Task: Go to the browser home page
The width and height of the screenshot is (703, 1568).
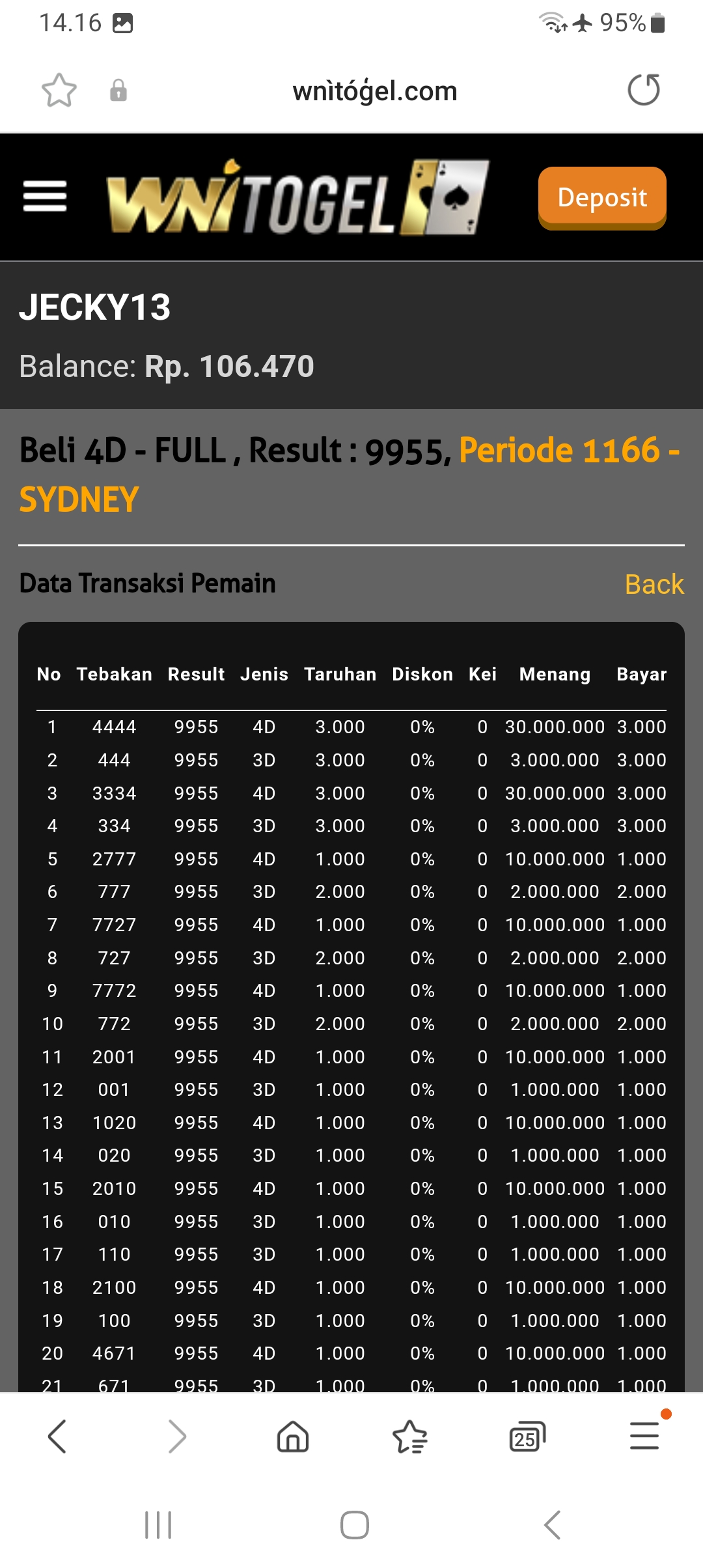Action: pyautogui.click(x=293, y=1436)
